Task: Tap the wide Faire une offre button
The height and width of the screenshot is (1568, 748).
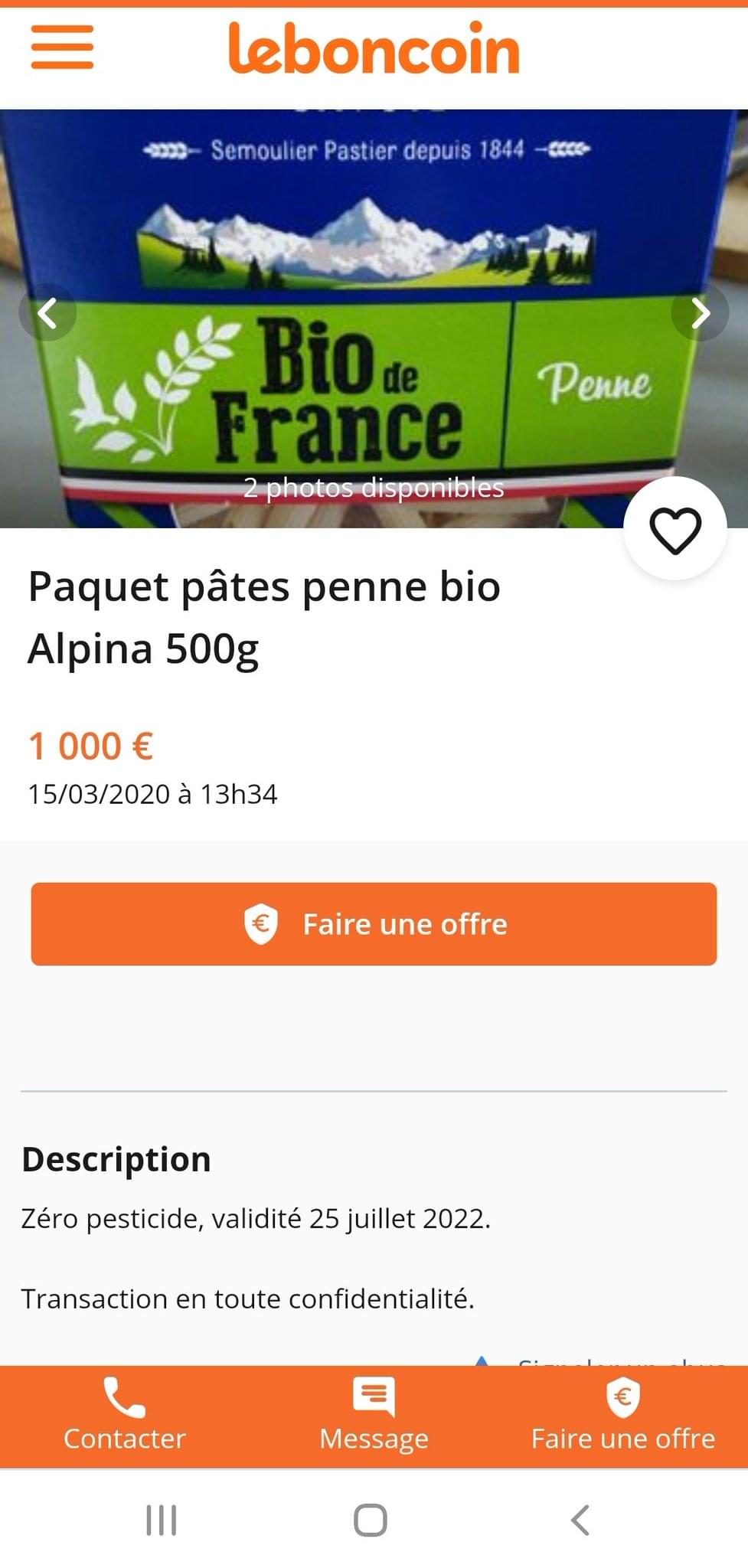Action: (374, 924)
